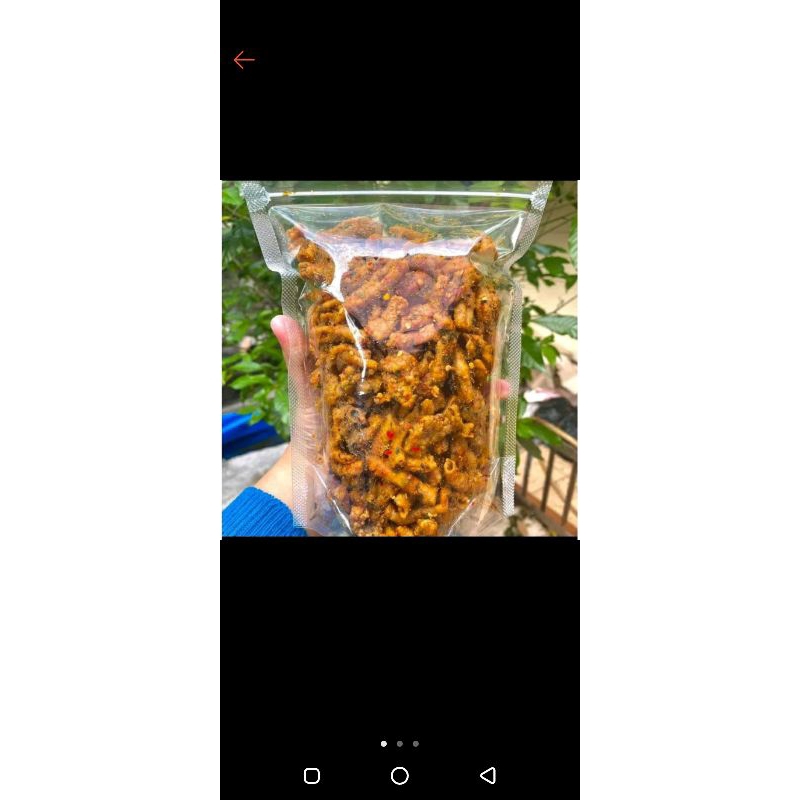Viewport: 800px width, 800px height.
Task: Tap the system home button
Action: click(x=400, y=776)
